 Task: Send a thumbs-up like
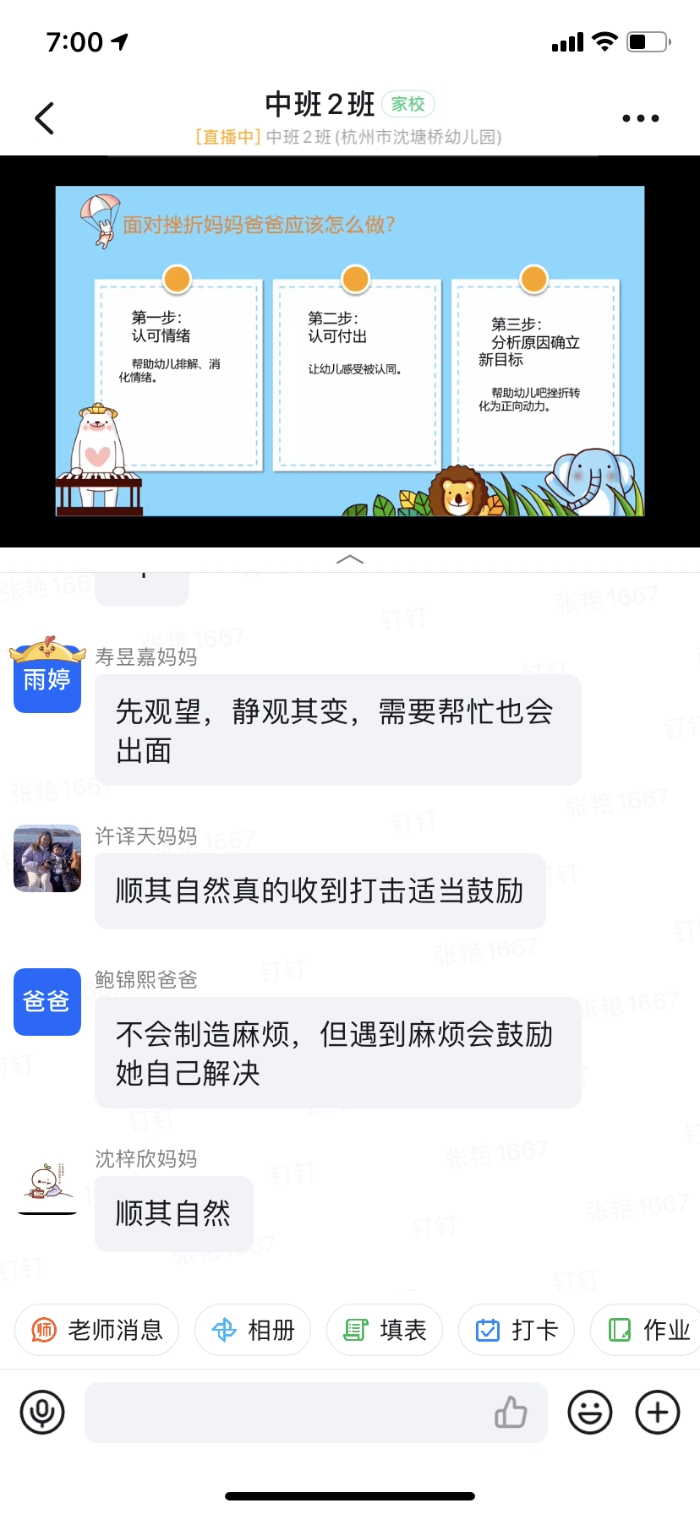pyautogui.click(x=511, y=1412)
